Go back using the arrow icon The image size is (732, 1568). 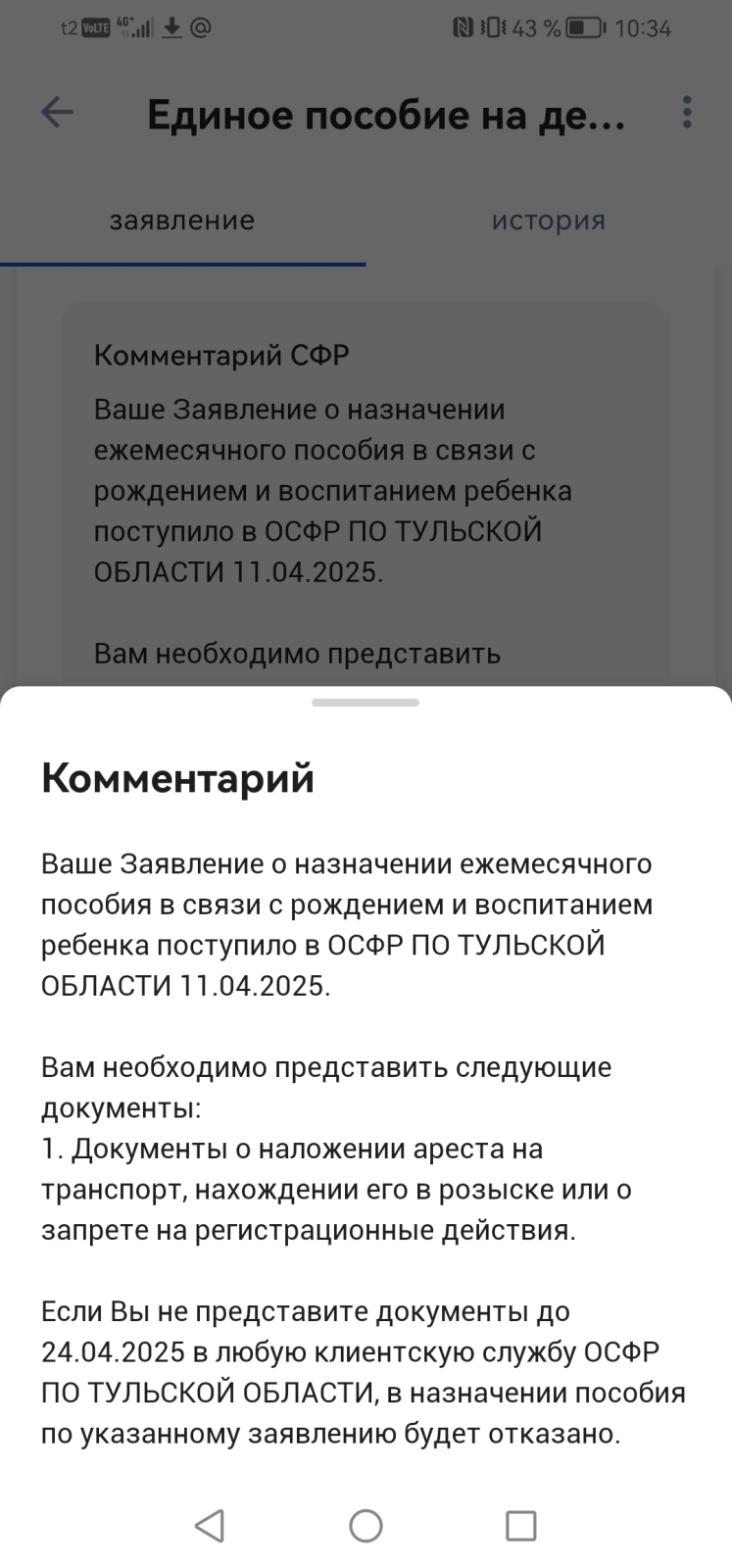(57, 113)
